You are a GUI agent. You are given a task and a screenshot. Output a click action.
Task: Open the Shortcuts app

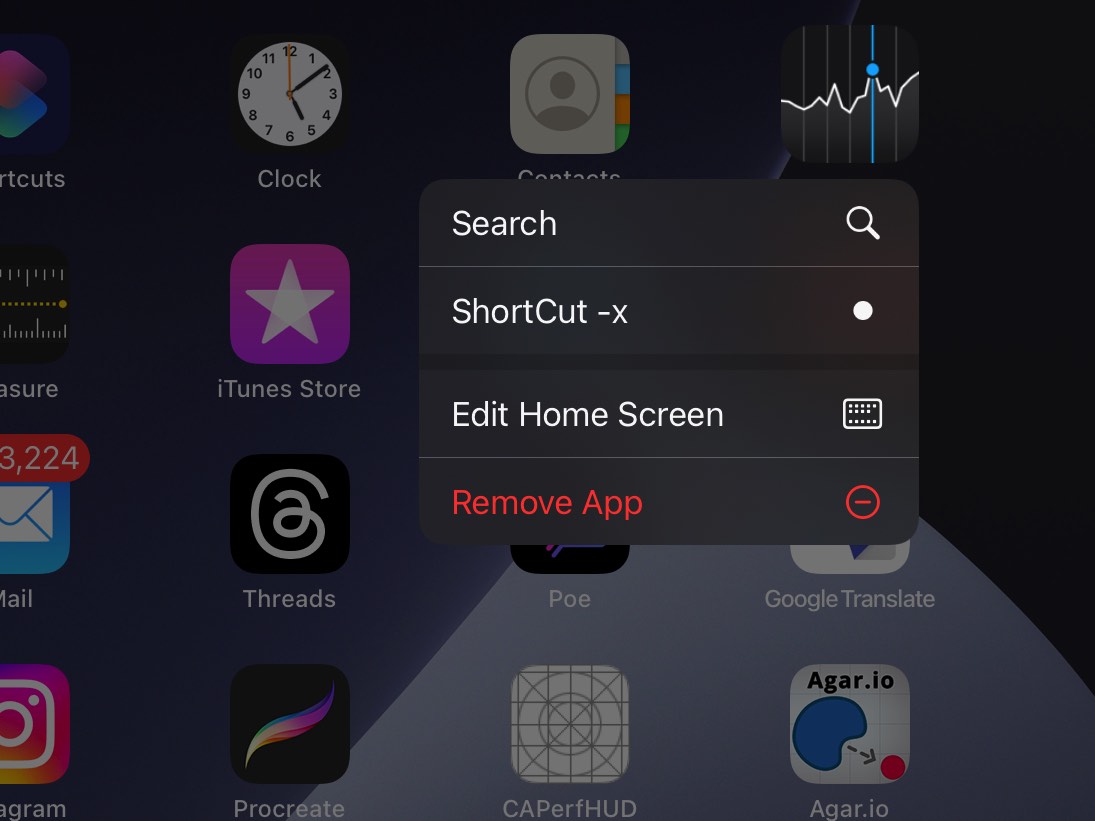[32, 95]
